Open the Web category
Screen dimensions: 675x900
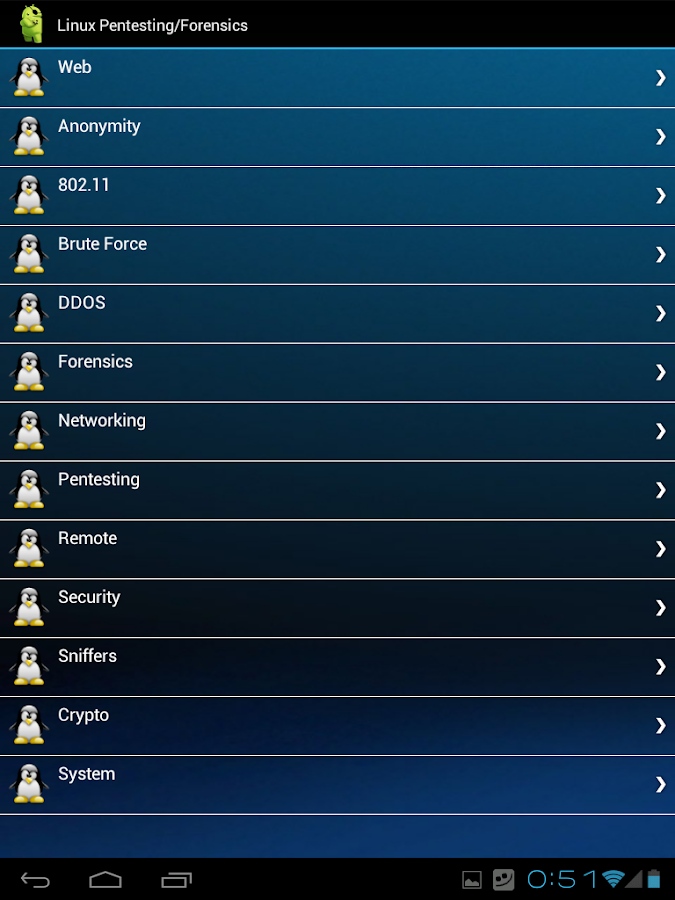337,78
